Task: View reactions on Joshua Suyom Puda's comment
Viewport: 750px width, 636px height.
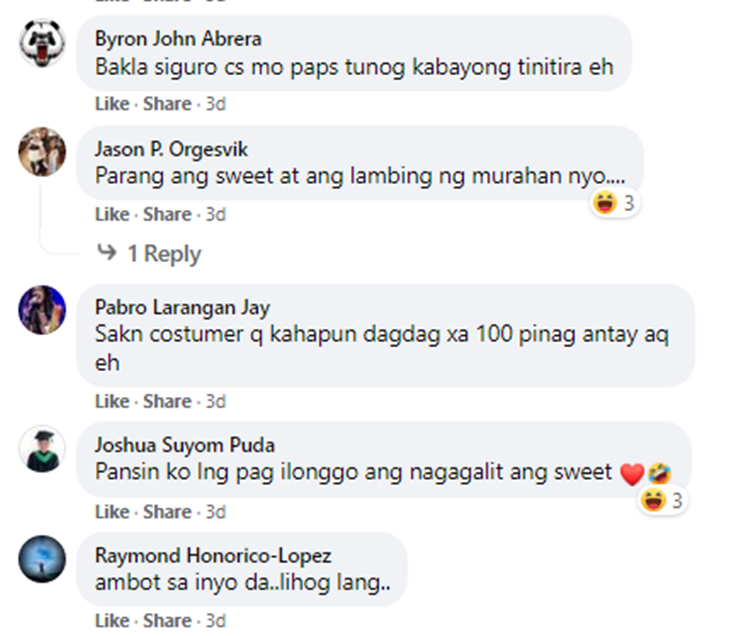Action: (x=664, y=501)
